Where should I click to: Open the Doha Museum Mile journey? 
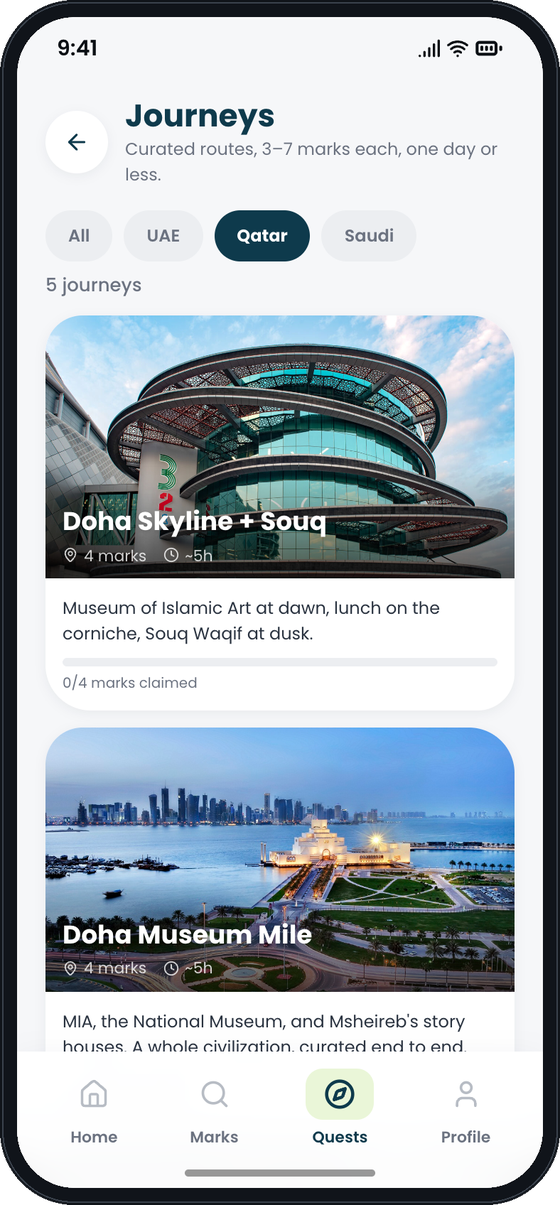280,890
